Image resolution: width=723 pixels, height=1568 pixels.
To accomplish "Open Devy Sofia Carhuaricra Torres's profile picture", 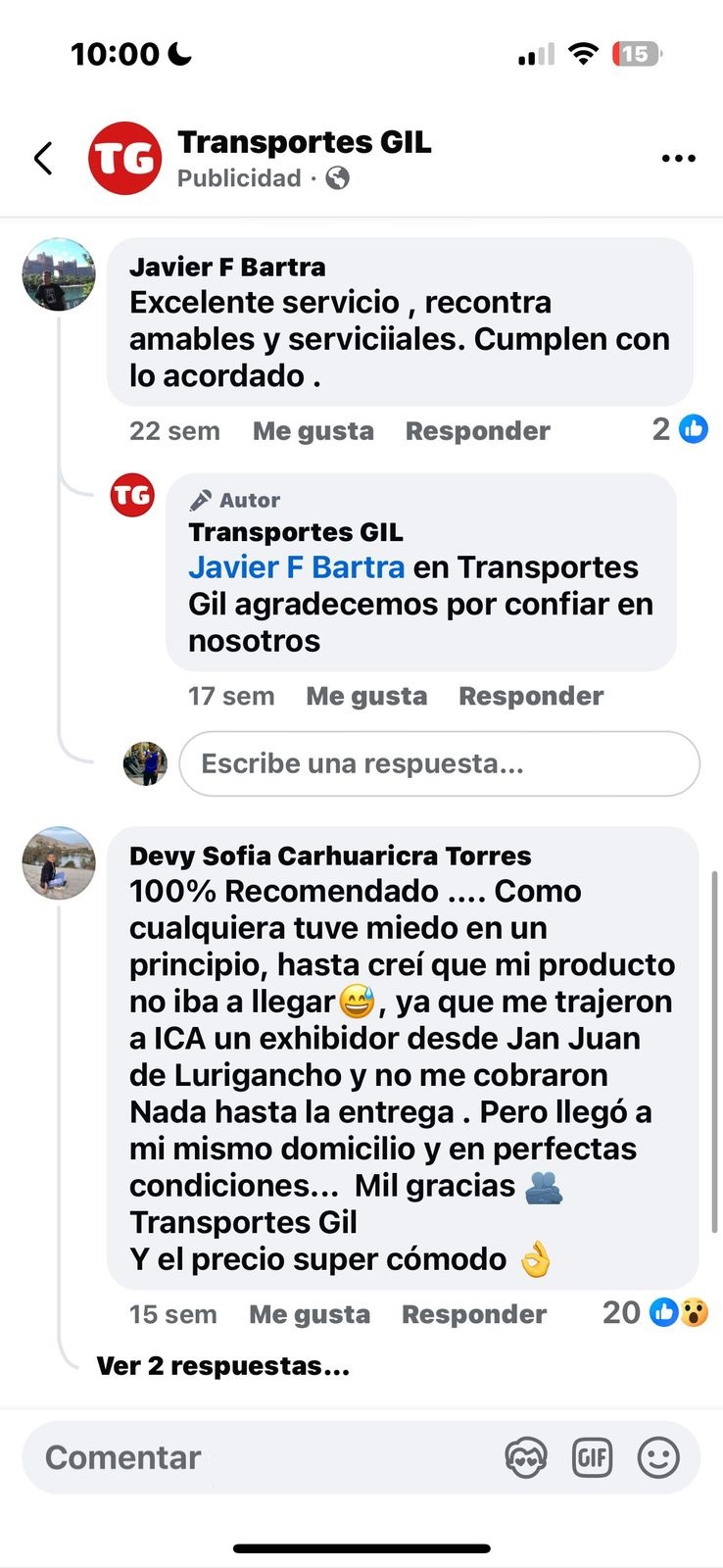I will (59, 862).
